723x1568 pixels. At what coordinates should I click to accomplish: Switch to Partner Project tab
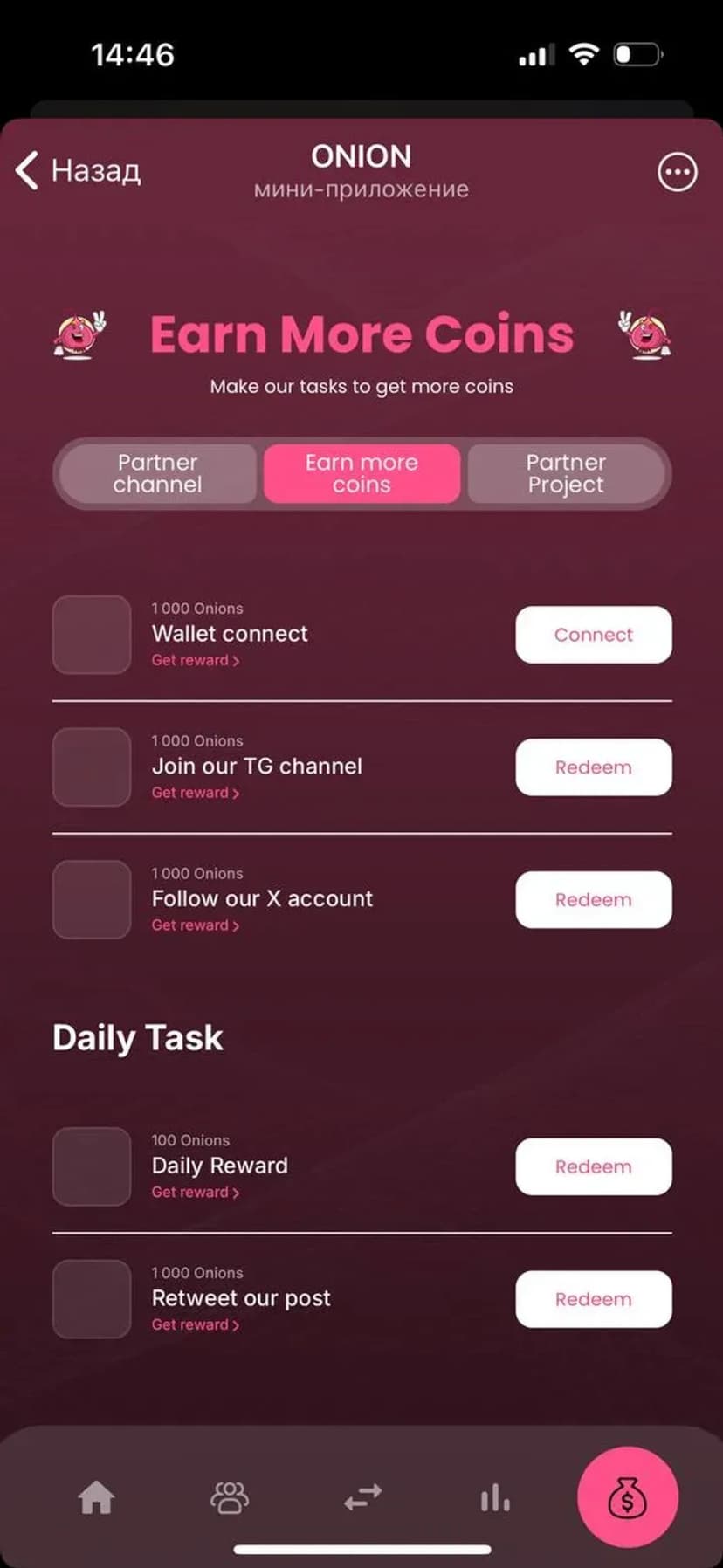tap(566, 473)
